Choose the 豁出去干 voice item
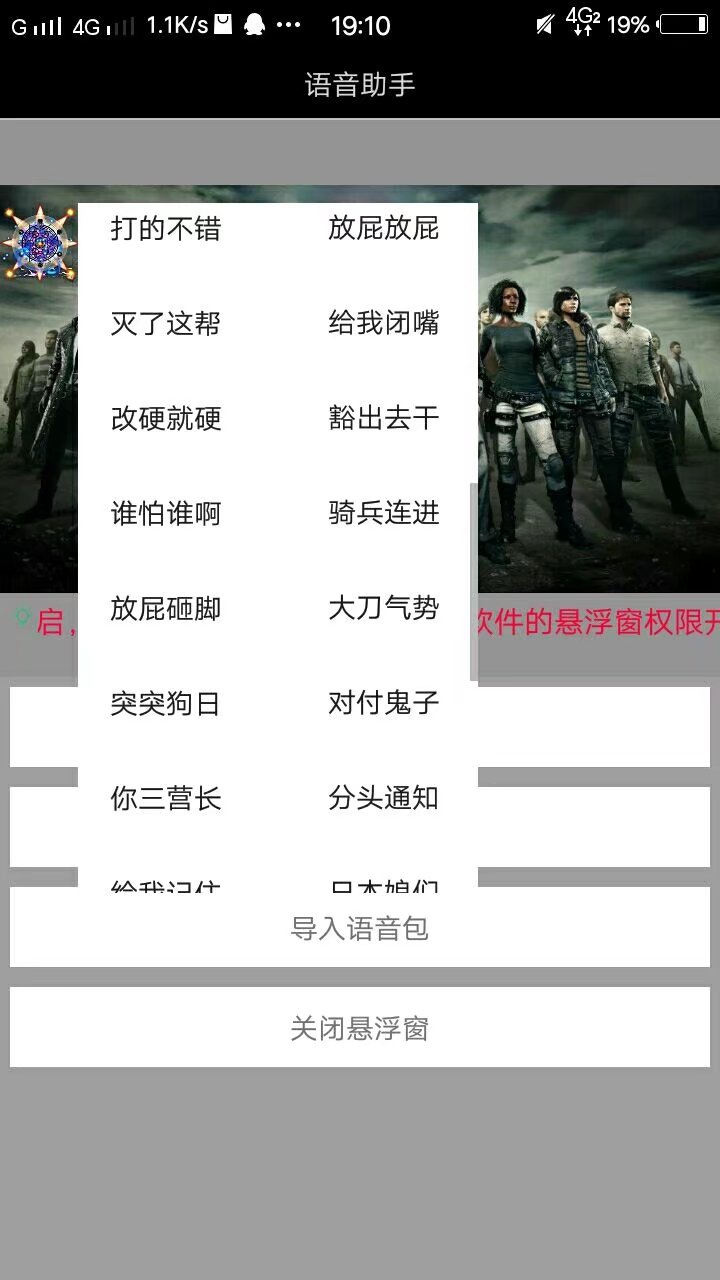720x1280 pixels. (x=384, y=419)
